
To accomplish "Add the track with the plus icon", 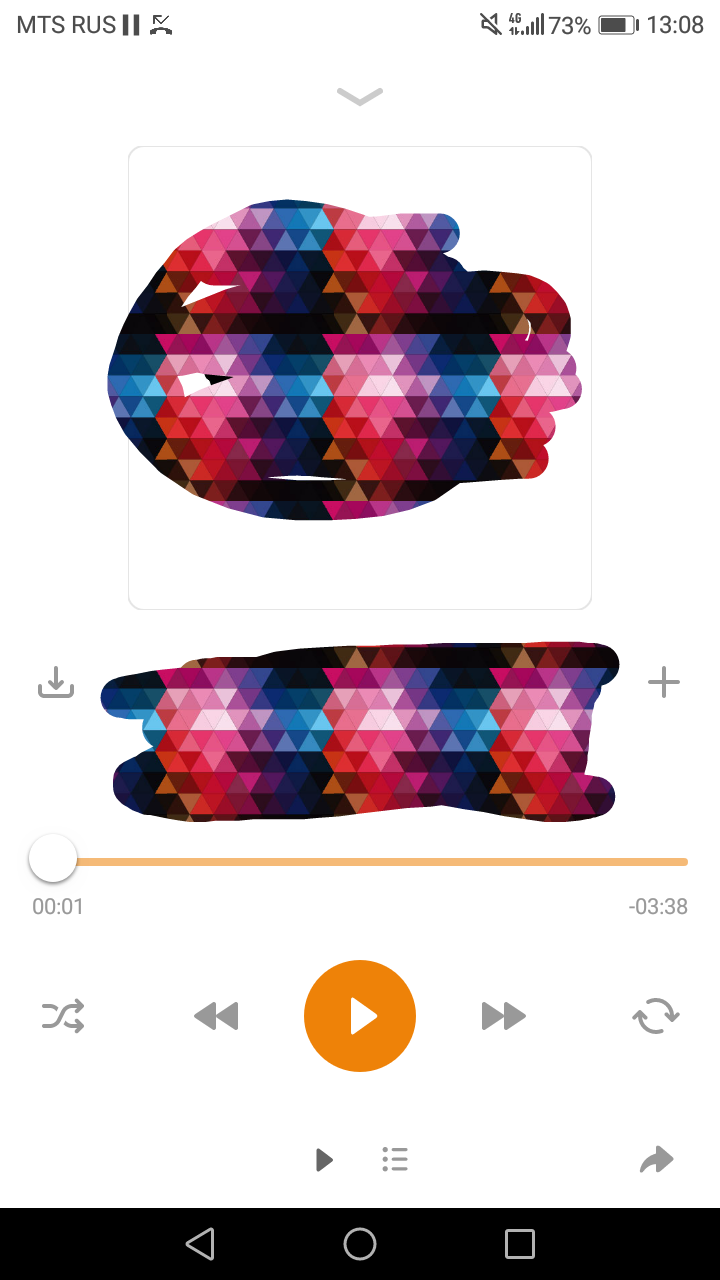I will point(663,683).
